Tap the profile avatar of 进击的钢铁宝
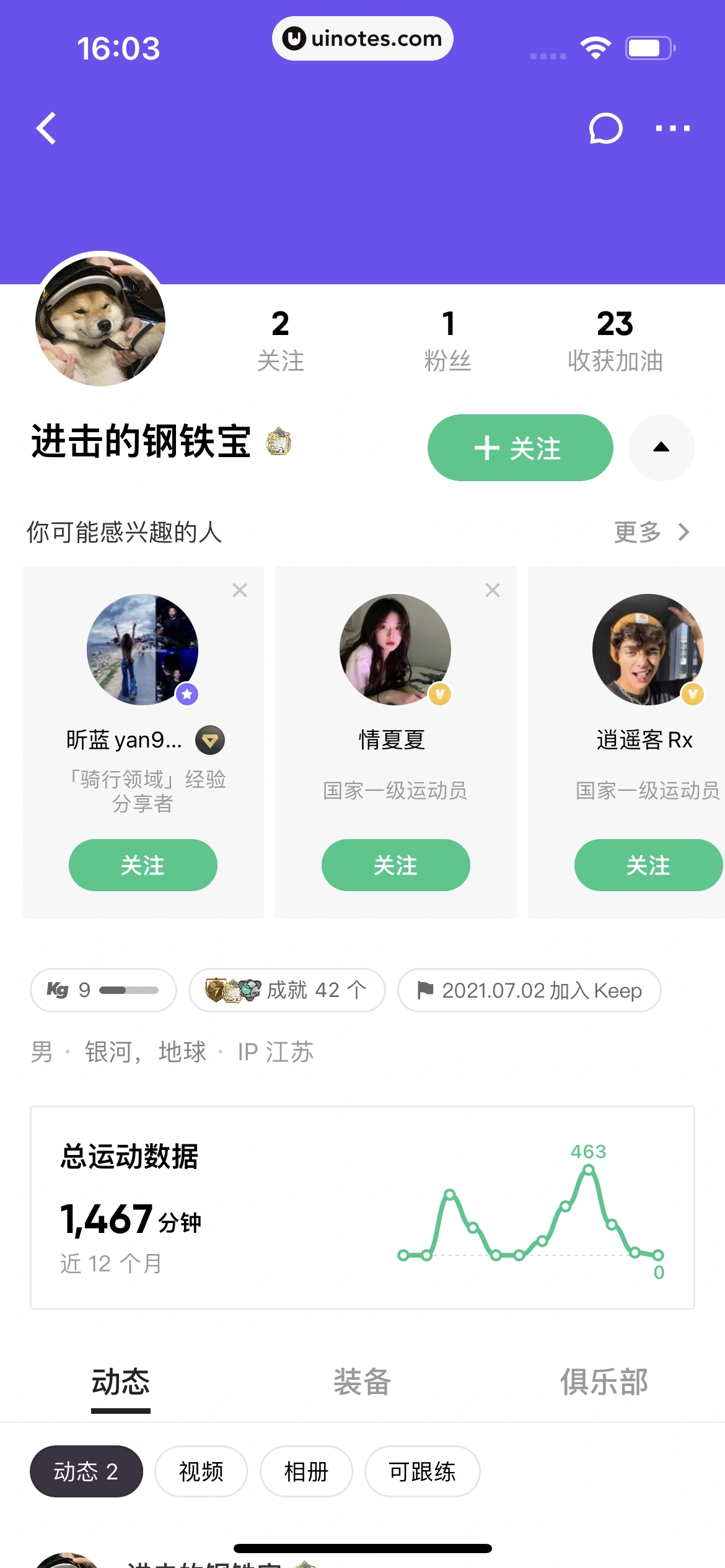Viewport: 725px width, 1568px height. (100, 321)
